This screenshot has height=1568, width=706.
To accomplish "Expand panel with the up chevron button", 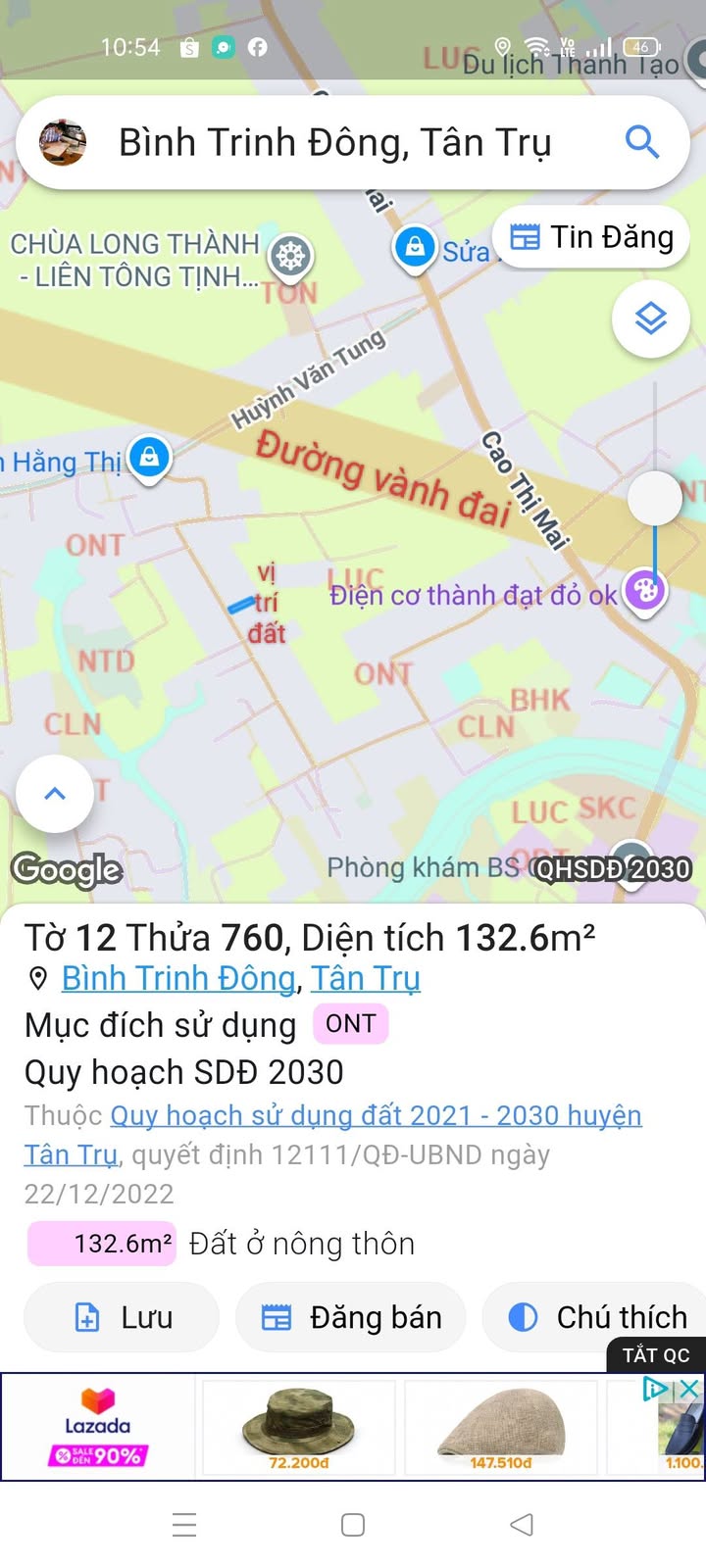I will click(55, 794).
